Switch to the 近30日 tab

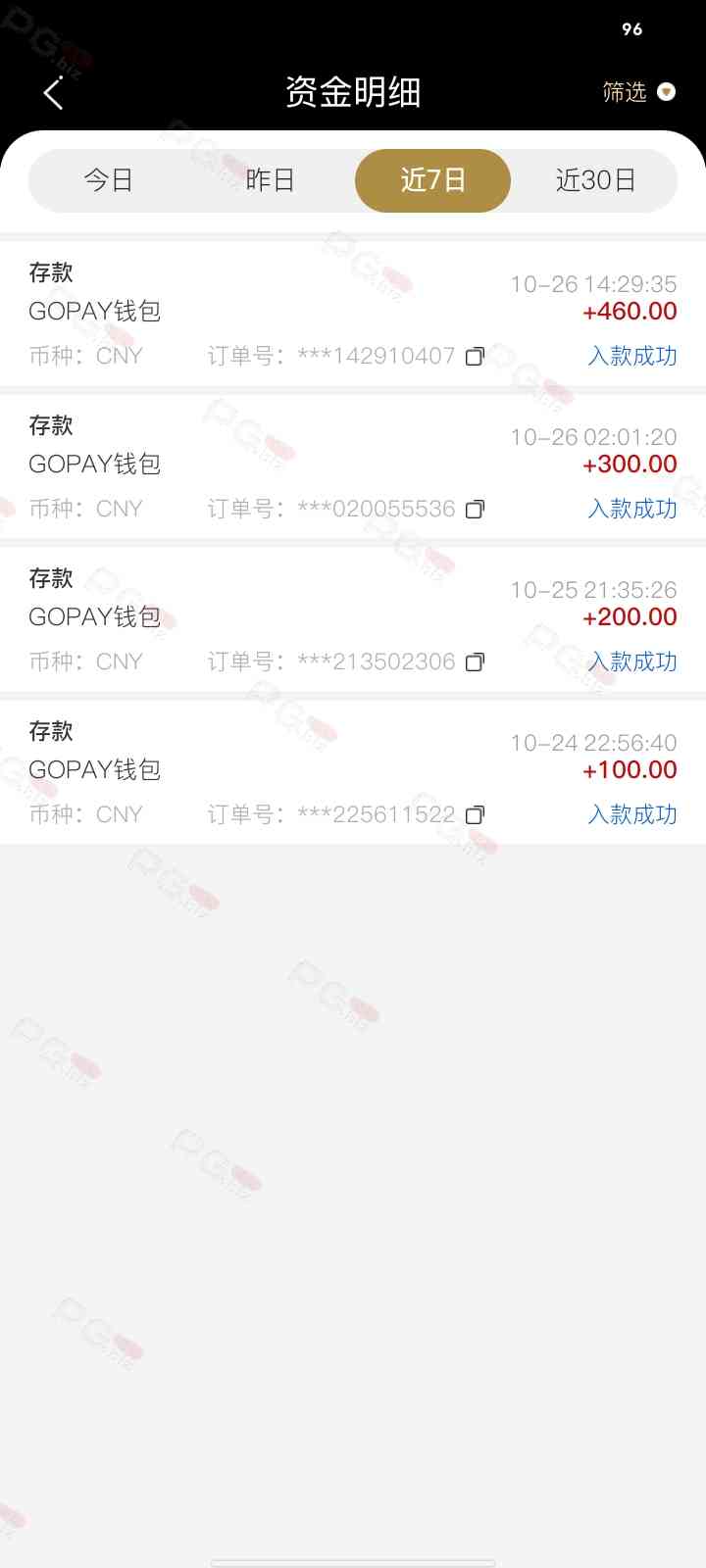595,180
